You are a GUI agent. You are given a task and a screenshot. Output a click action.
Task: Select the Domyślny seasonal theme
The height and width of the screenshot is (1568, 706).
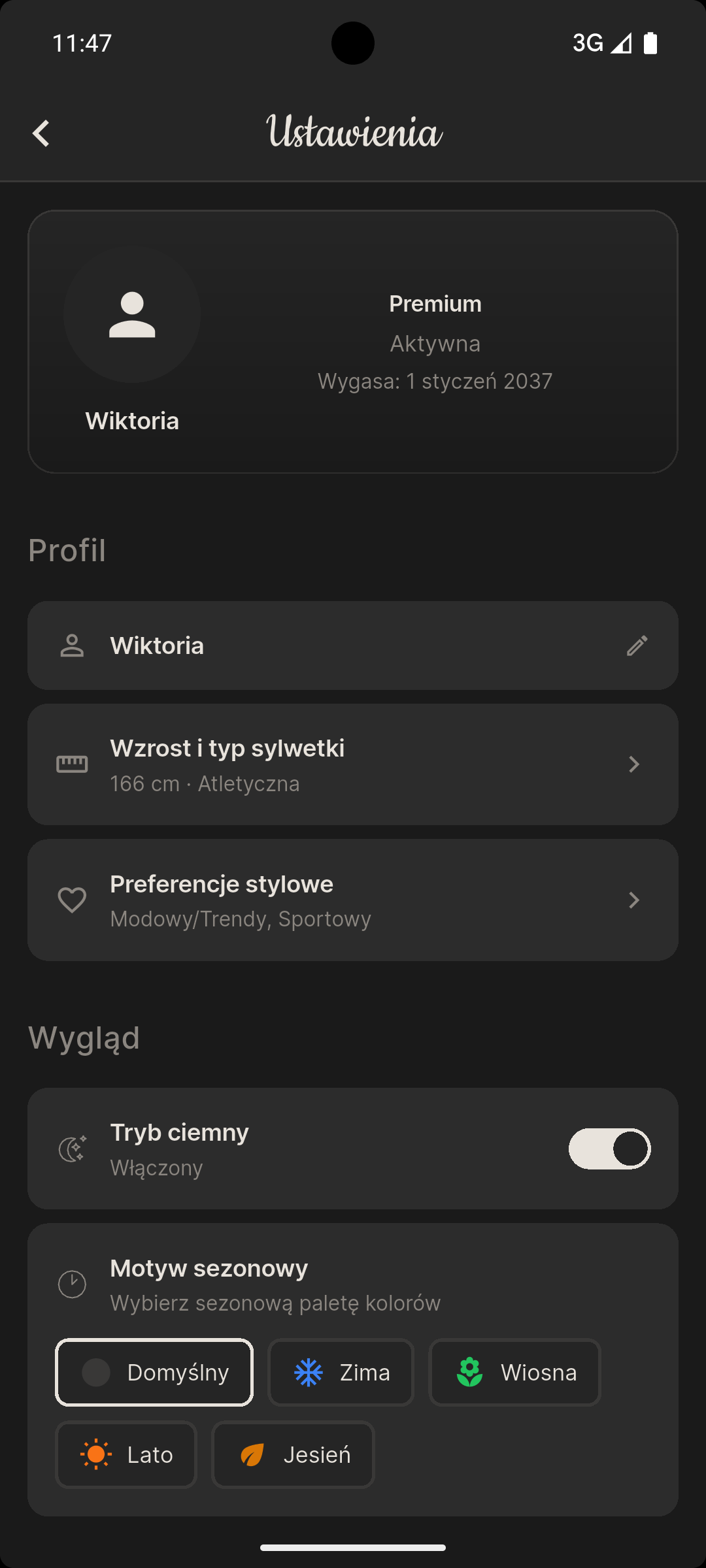click(154, 1372)
